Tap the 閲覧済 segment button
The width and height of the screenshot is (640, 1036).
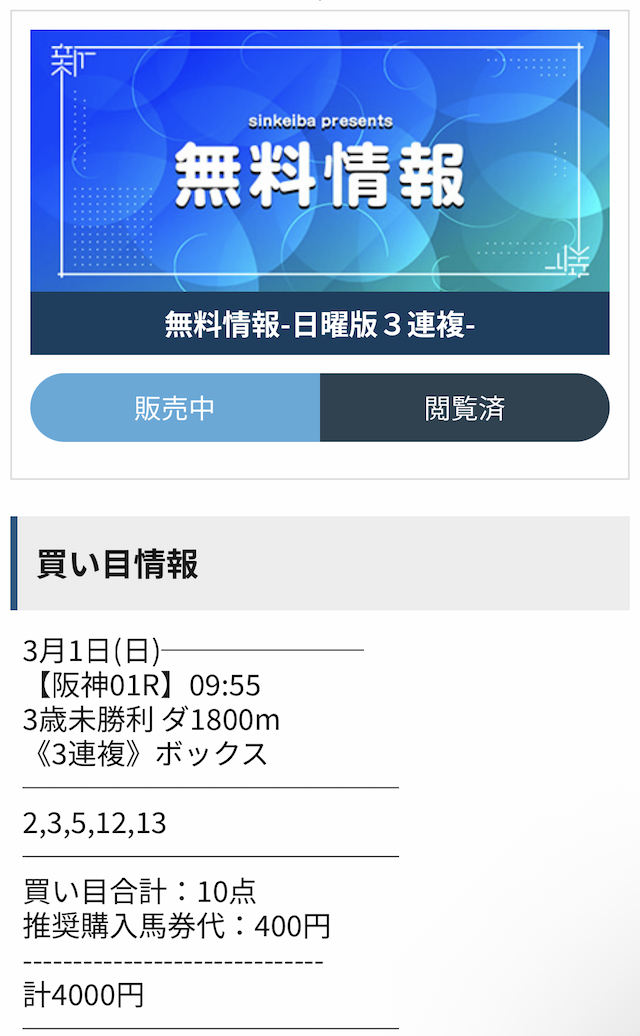tap(464, 408)
